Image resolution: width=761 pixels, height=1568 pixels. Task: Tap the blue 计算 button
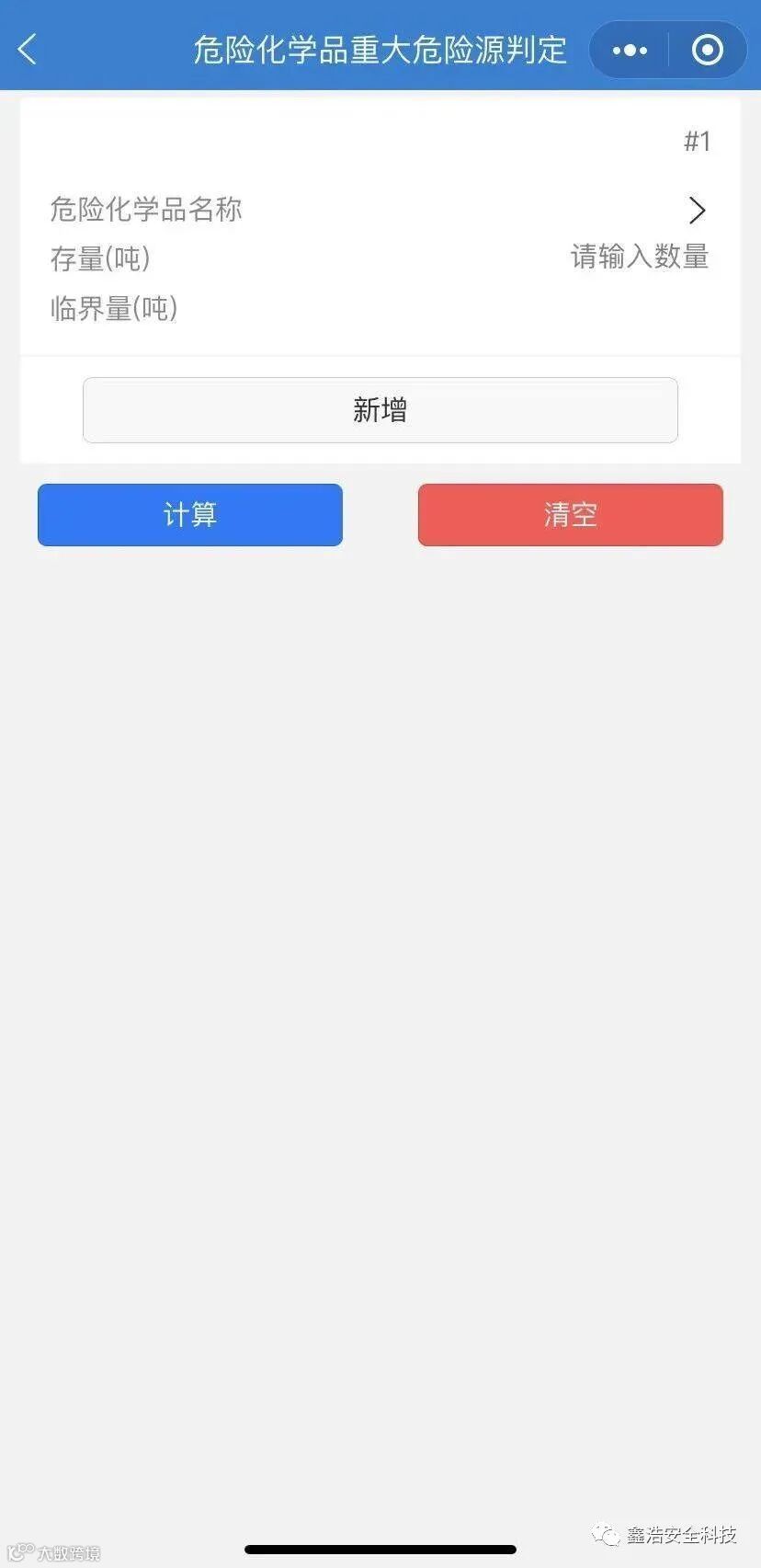pos(190,514)
